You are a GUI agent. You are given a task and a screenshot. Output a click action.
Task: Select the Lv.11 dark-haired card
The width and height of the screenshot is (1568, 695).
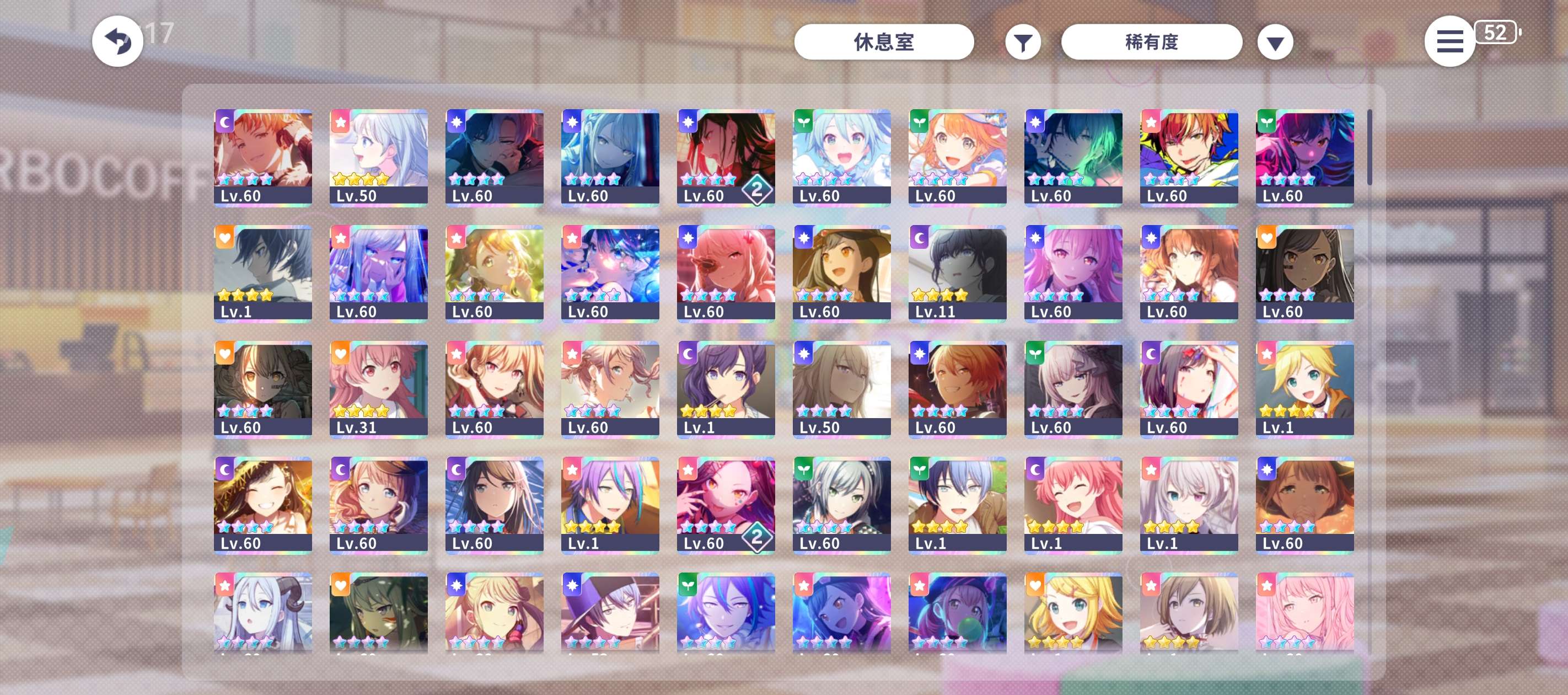(x=957, y=273)
